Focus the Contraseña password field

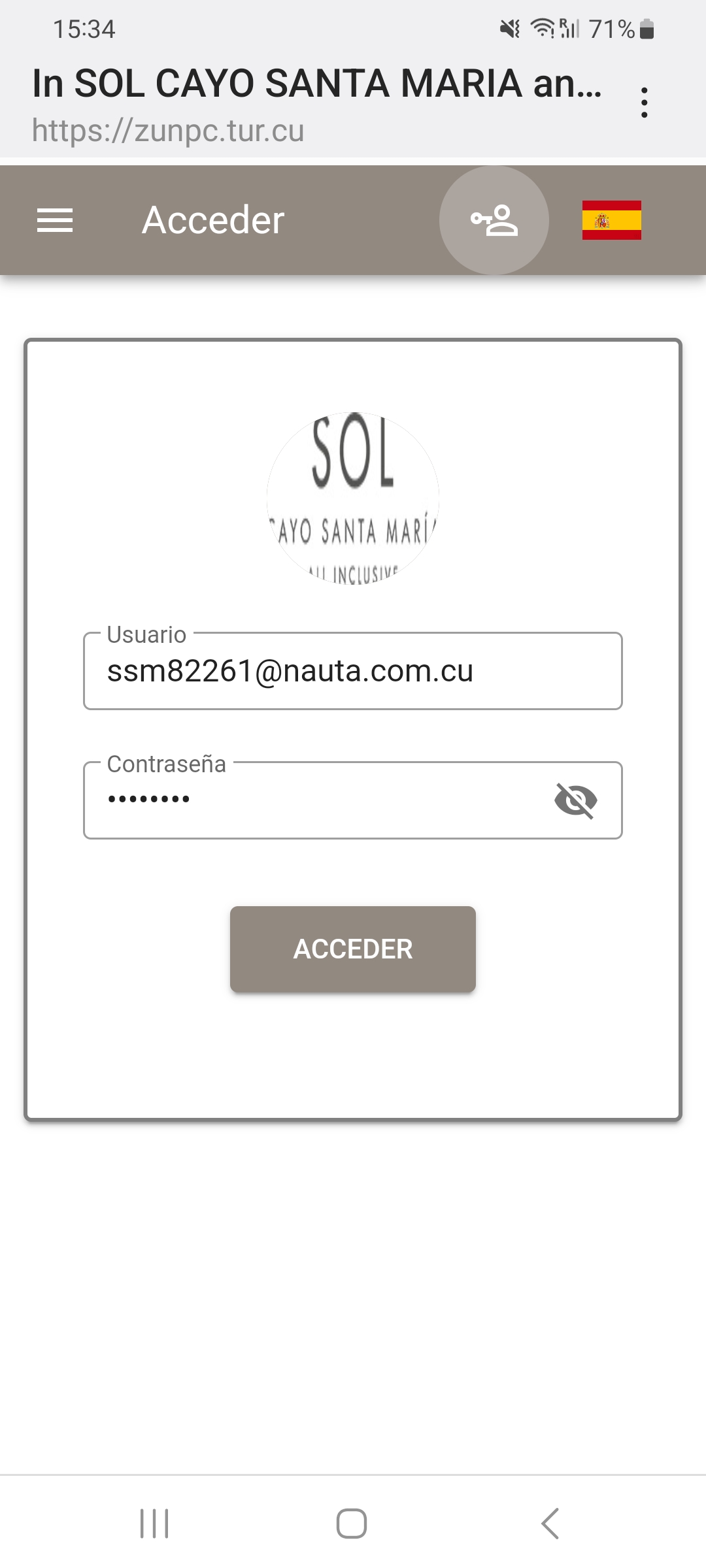point(314,800)
